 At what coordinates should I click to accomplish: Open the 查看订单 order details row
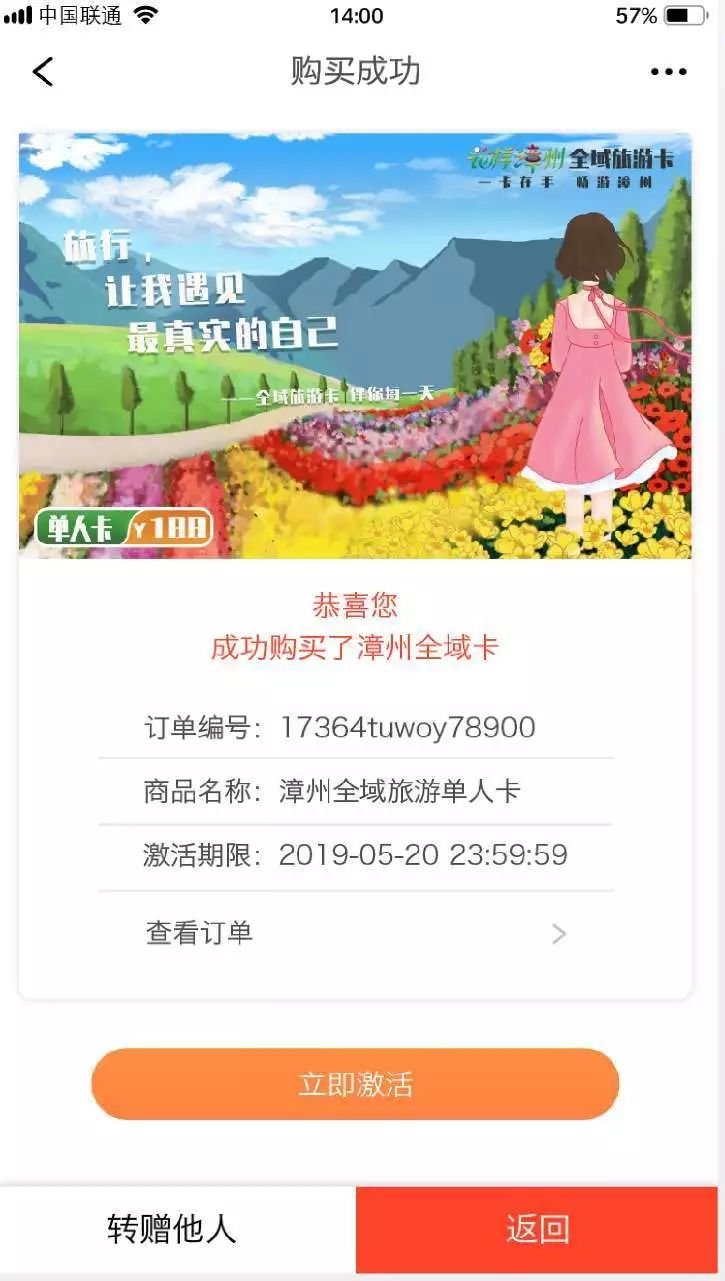pos(355,934)
